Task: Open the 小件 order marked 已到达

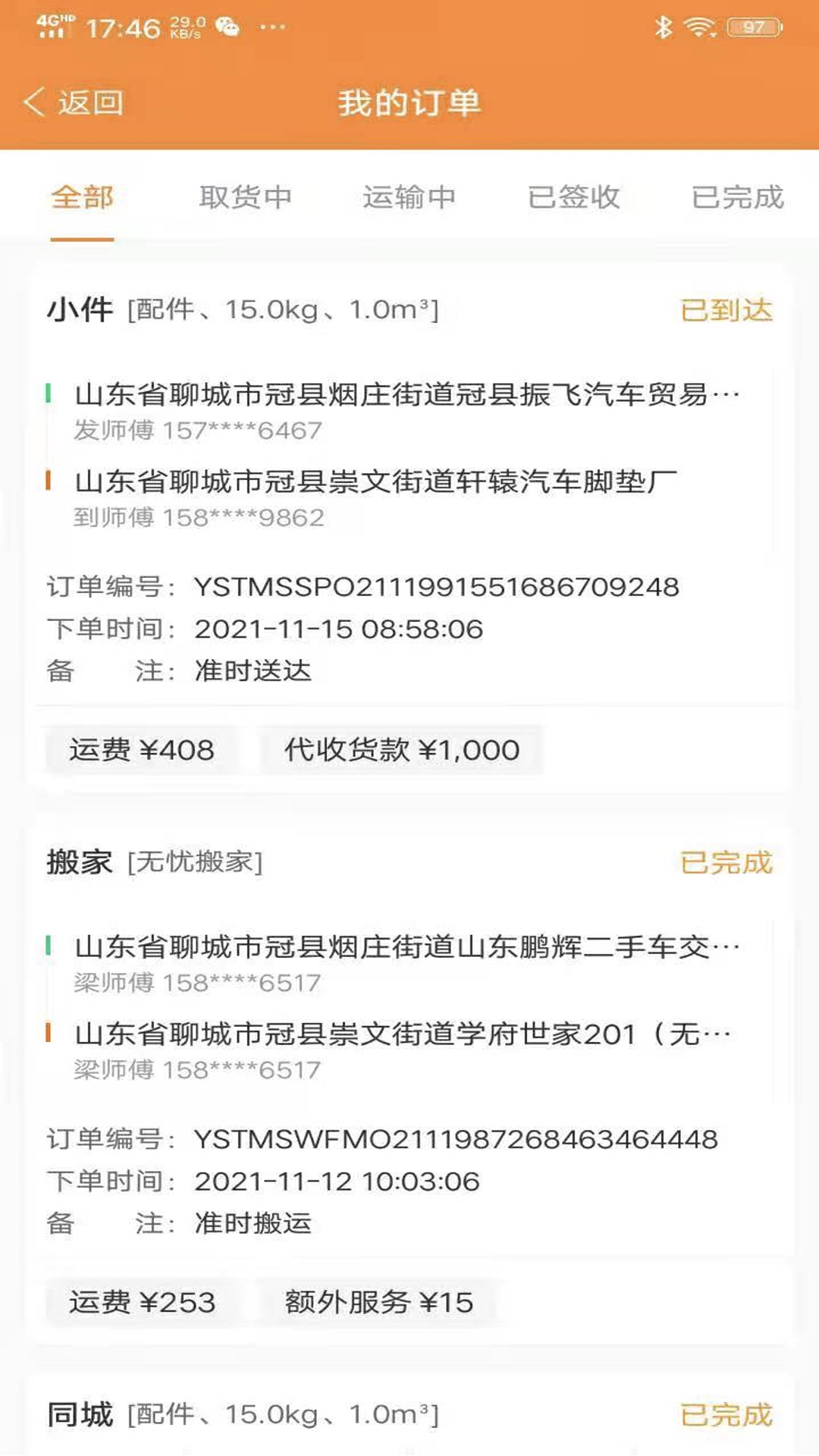Action: pos(409,531)
